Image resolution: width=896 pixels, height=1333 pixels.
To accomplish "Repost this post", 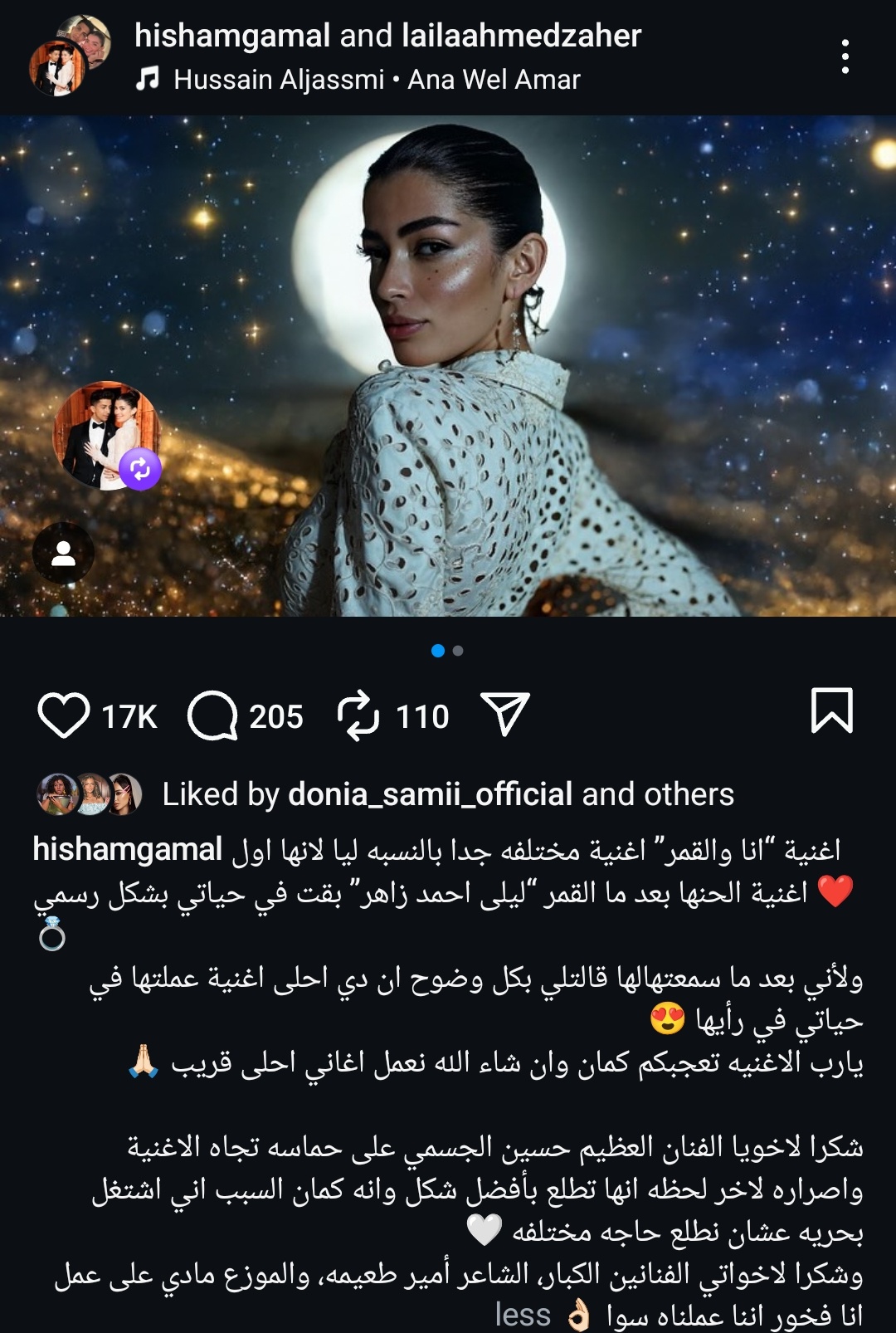I will 358,715.
